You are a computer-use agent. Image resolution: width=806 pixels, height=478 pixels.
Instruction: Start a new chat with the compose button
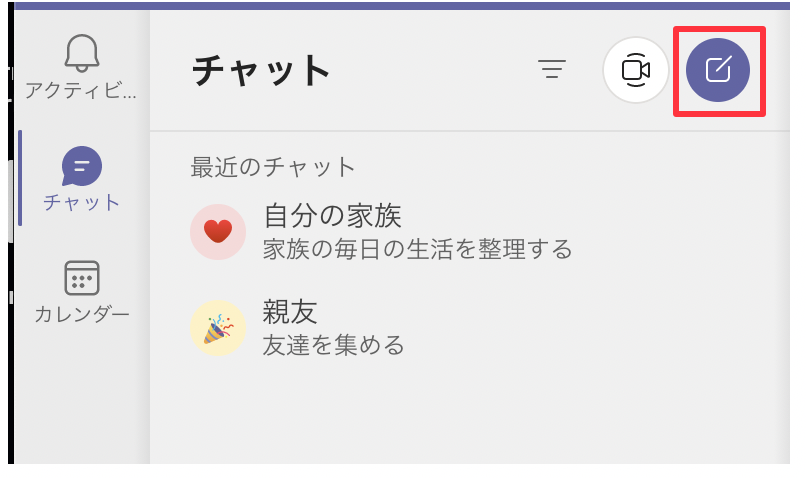[718, 70]
